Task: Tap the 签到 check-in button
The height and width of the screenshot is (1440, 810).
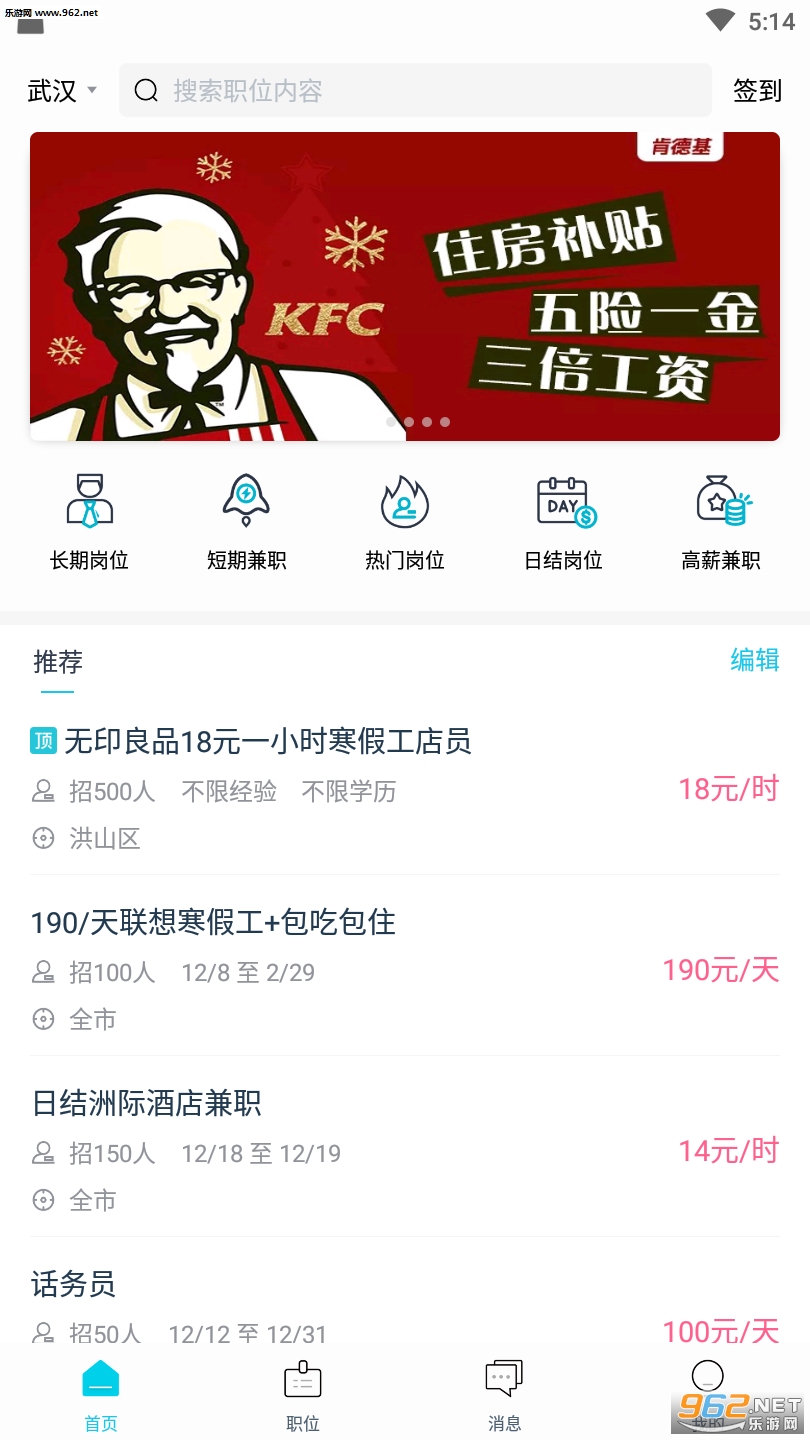Action: click(757, 91)
